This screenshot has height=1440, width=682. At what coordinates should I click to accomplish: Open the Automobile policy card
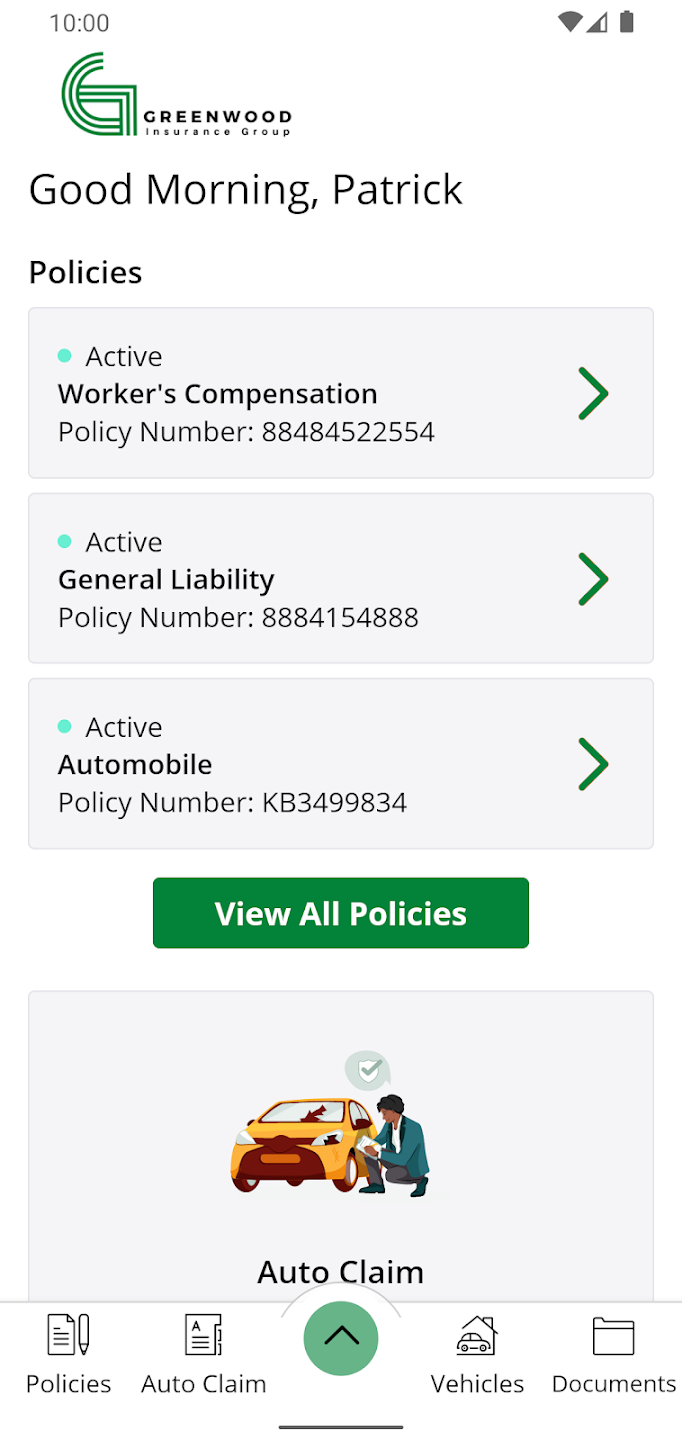pos(340,764)
